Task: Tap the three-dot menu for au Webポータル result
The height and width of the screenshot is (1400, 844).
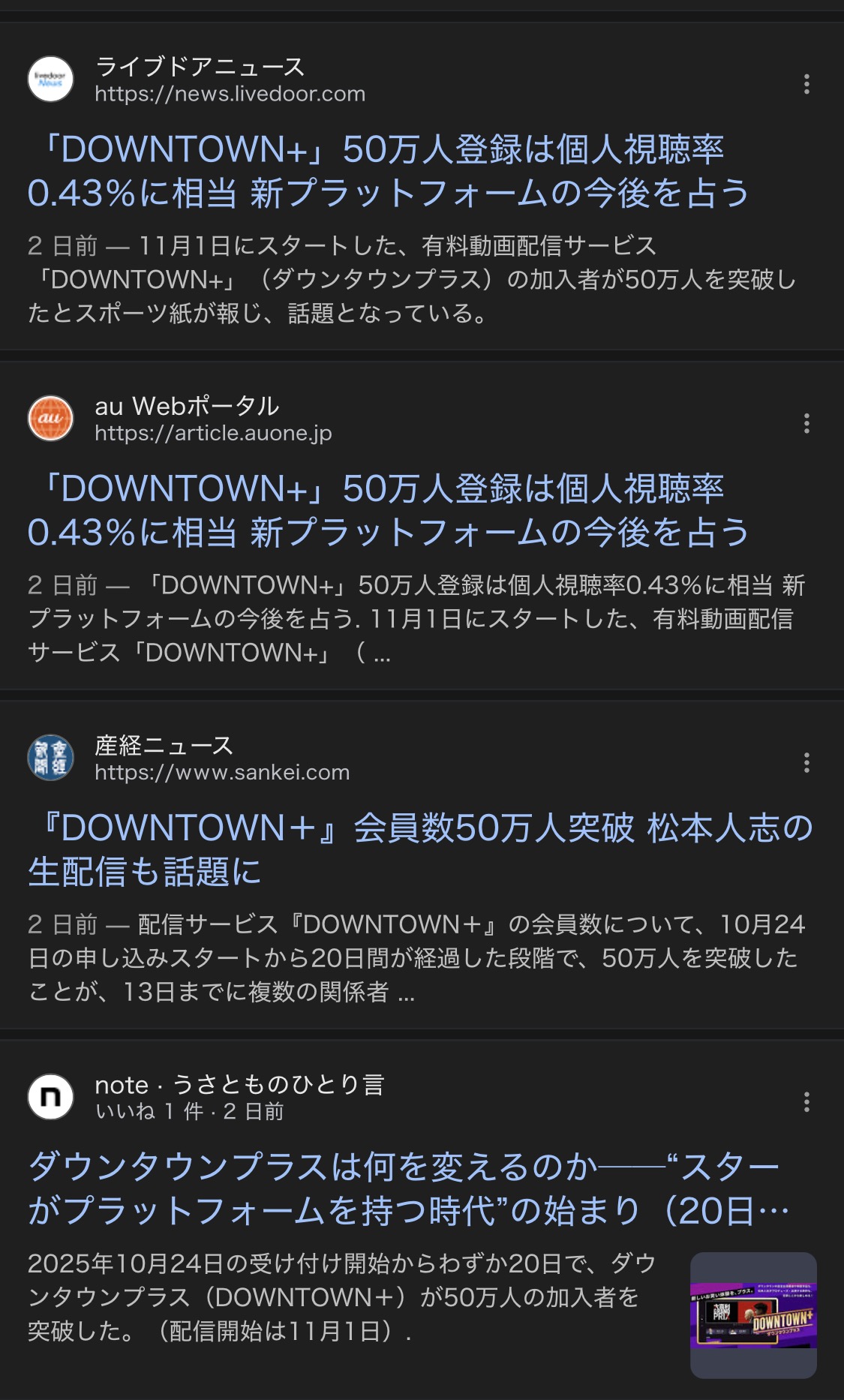Action: click(x=806, y=423)
